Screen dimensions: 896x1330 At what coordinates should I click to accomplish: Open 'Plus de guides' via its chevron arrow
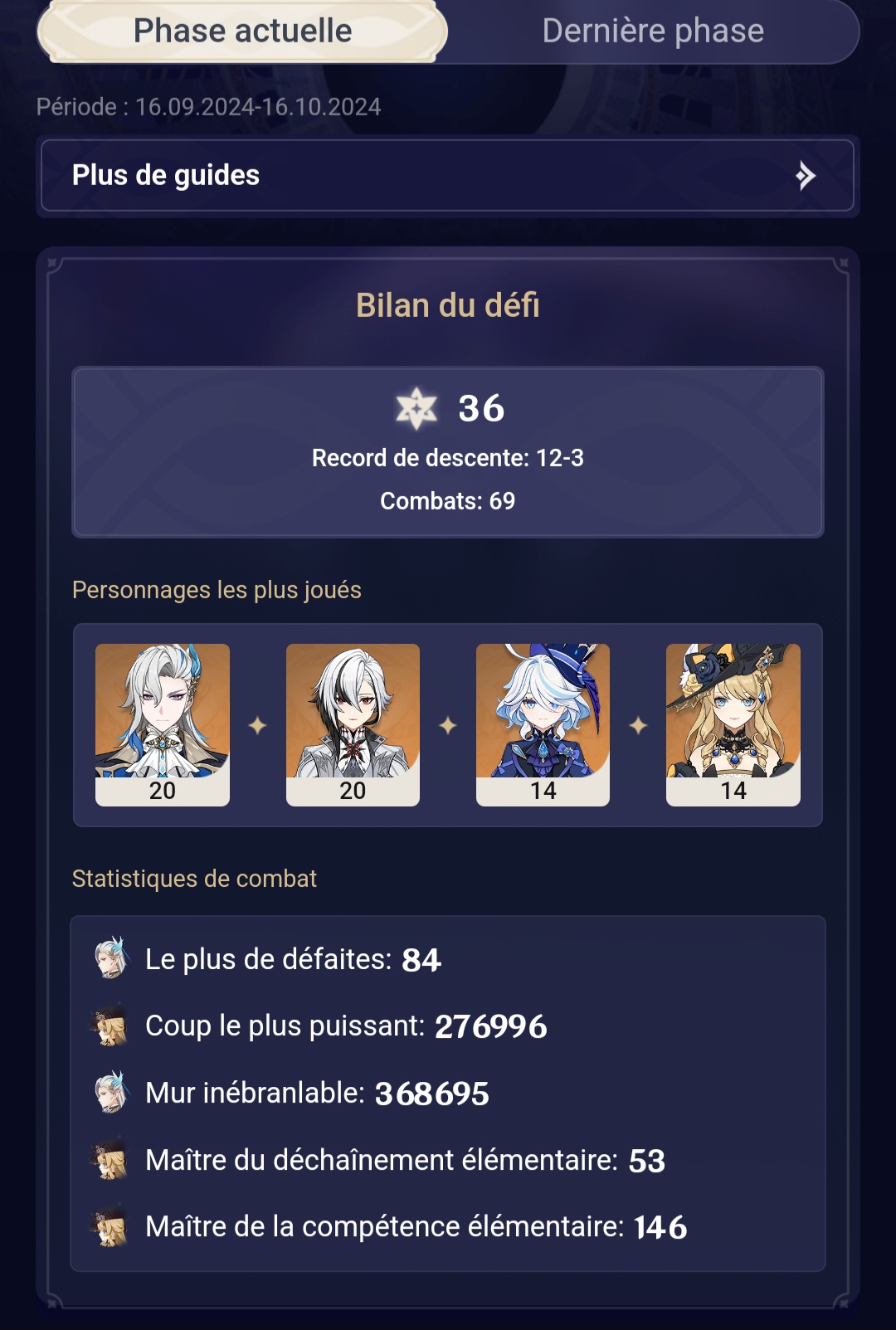[x=803, y=175]
